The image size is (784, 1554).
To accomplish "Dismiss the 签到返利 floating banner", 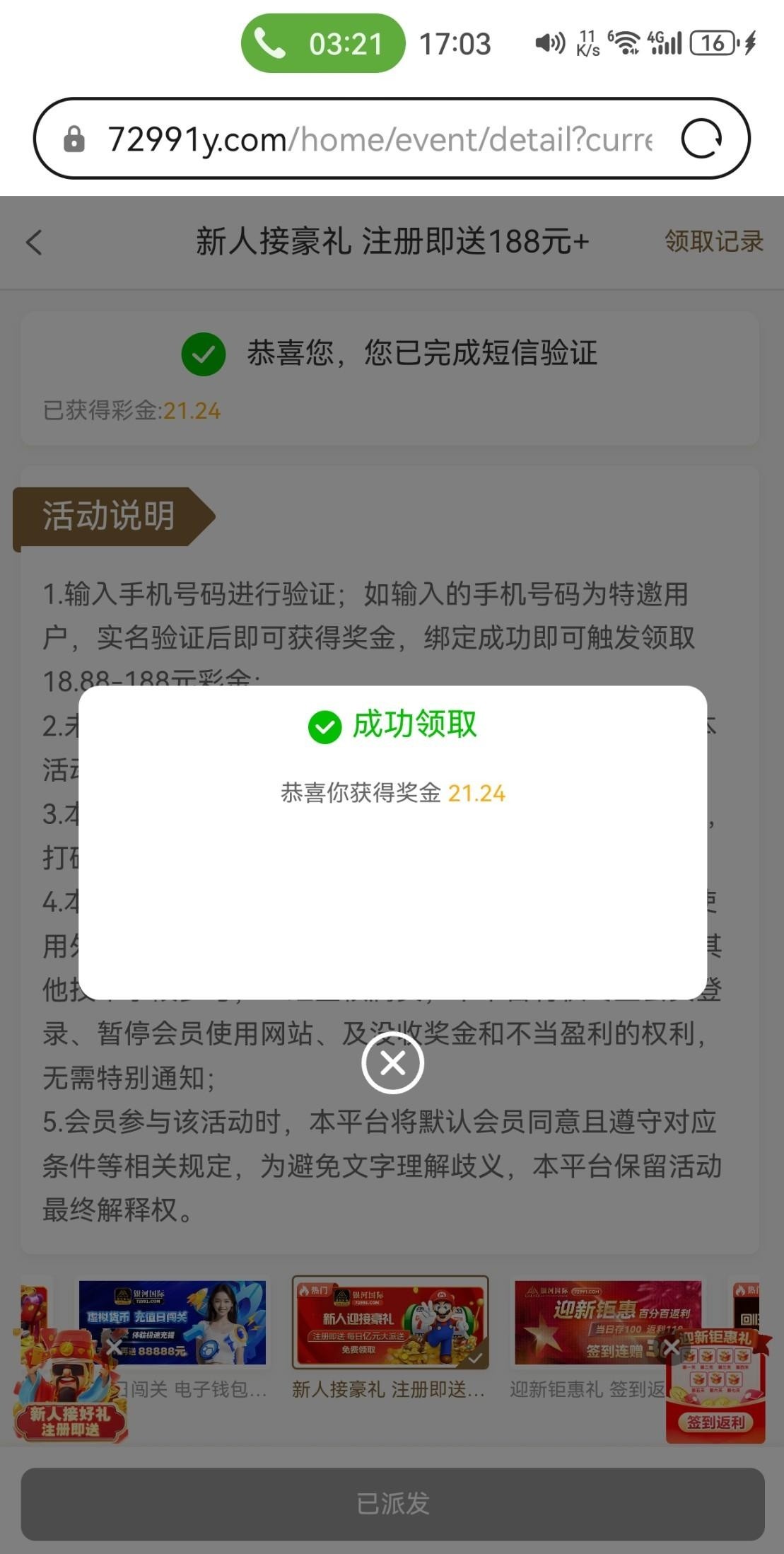I will tap(672, 1347).
